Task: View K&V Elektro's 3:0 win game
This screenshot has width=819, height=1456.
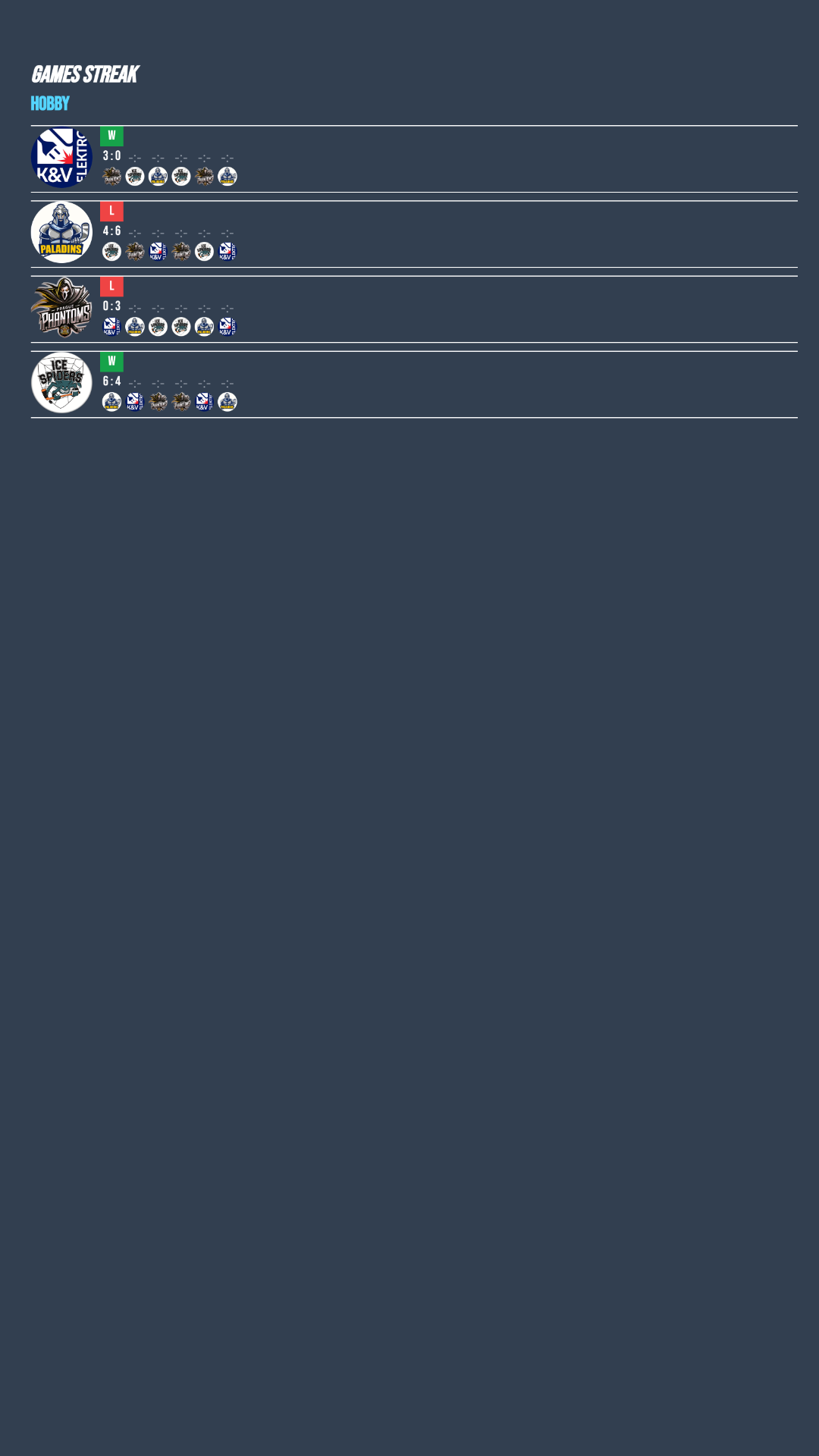Action: pos(111,156)
